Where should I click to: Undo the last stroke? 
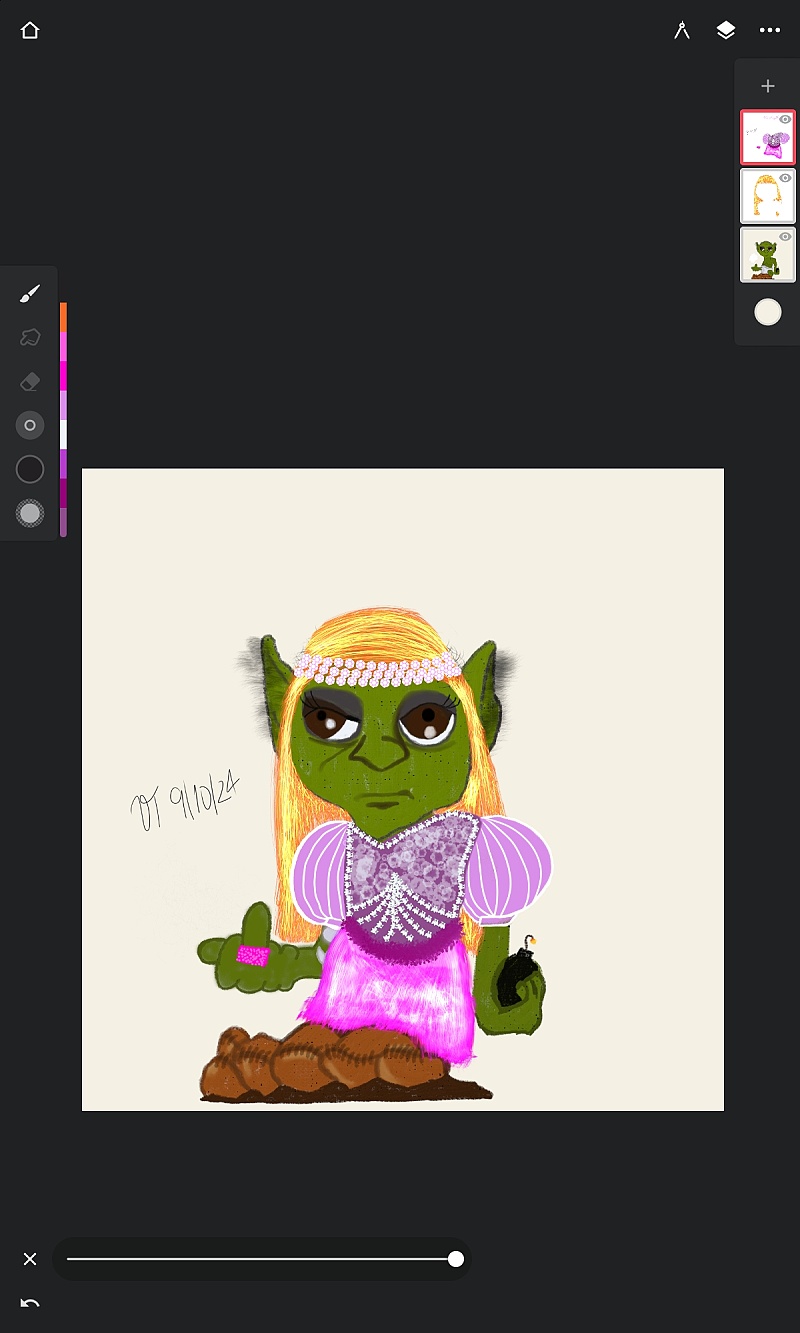tap(30, 1303)
